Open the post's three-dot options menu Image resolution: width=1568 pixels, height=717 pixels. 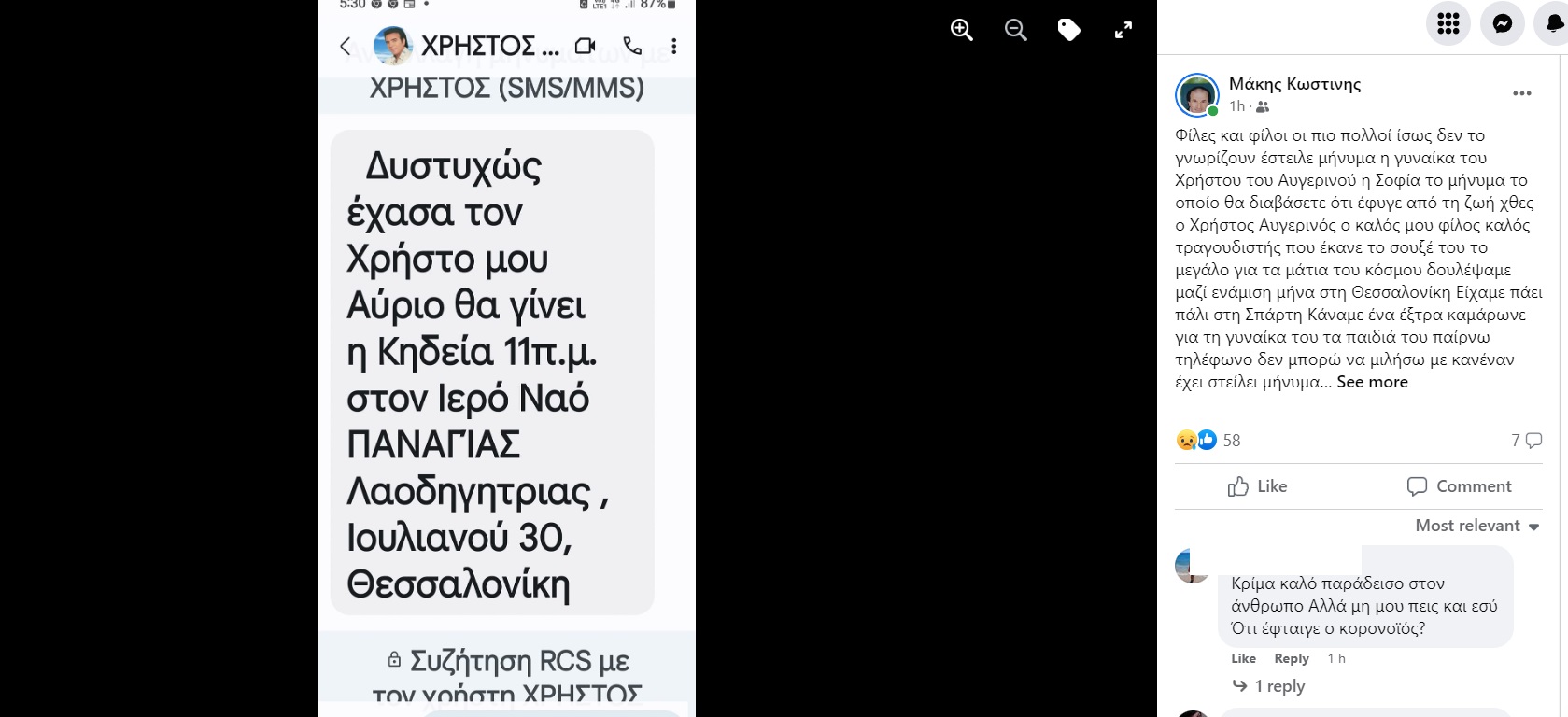click(1521, 93)
